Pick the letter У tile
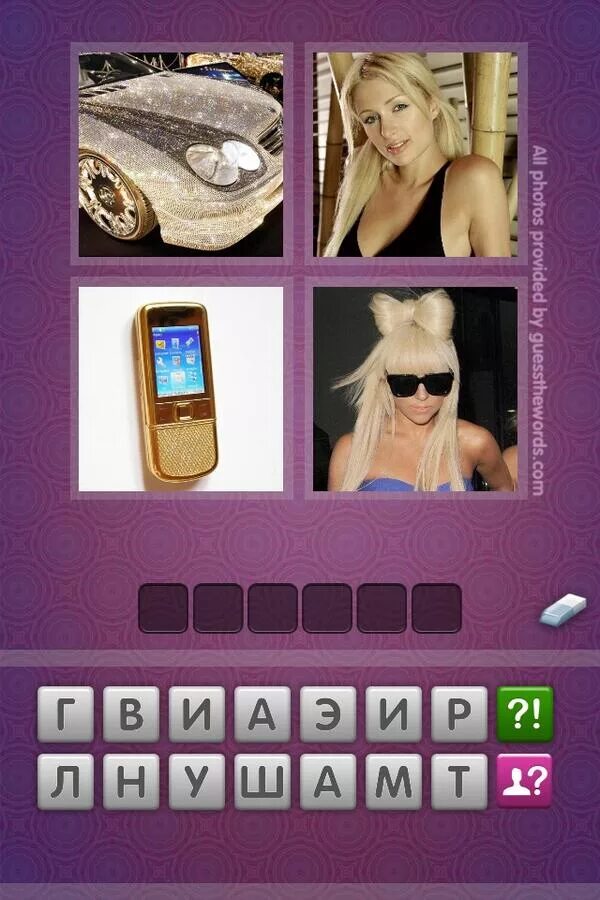Viewport: 600px width, 900px height. [197, 782]
